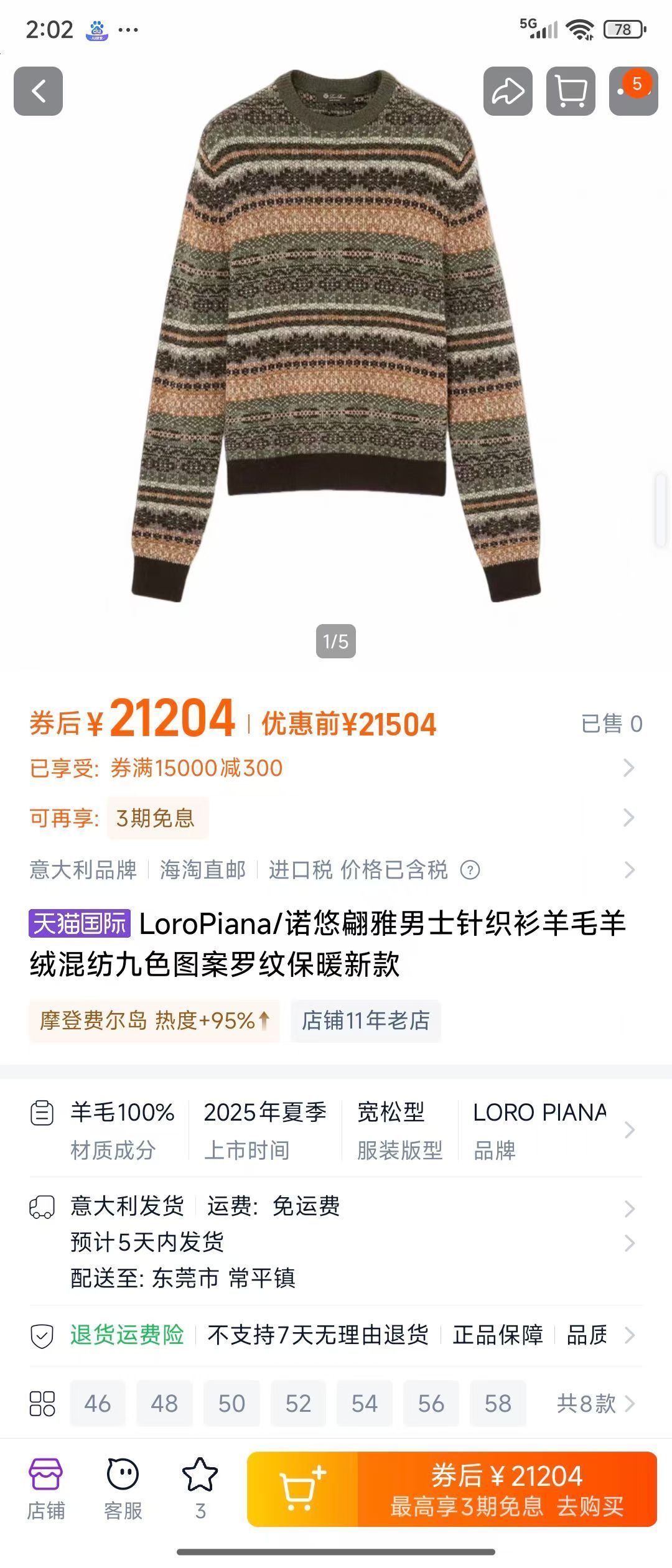Share this LoroPiana sweater listing
The width and height of the screenshot is (672, 1568).
(x=508, y=91)
